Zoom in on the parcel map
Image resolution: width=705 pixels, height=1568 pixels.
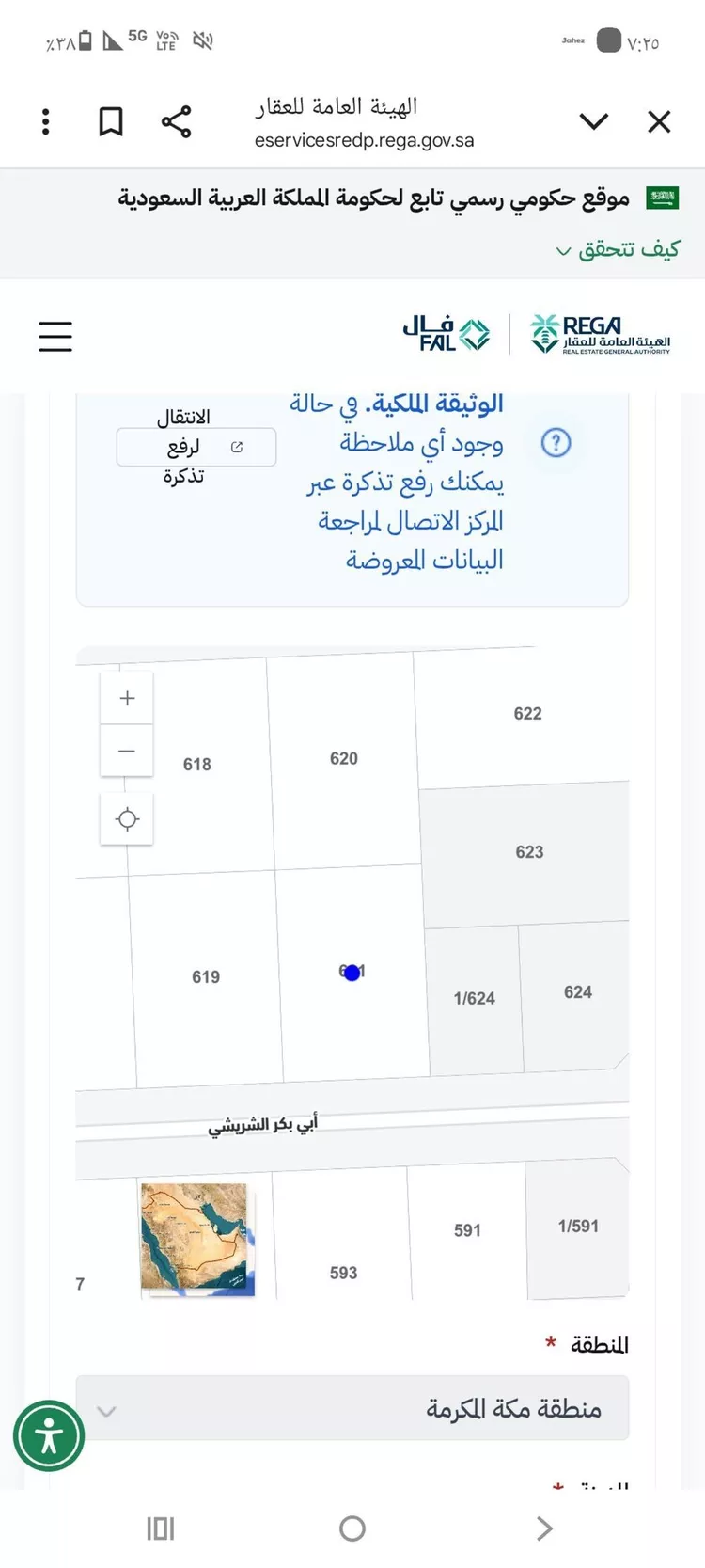coord(126,697)
